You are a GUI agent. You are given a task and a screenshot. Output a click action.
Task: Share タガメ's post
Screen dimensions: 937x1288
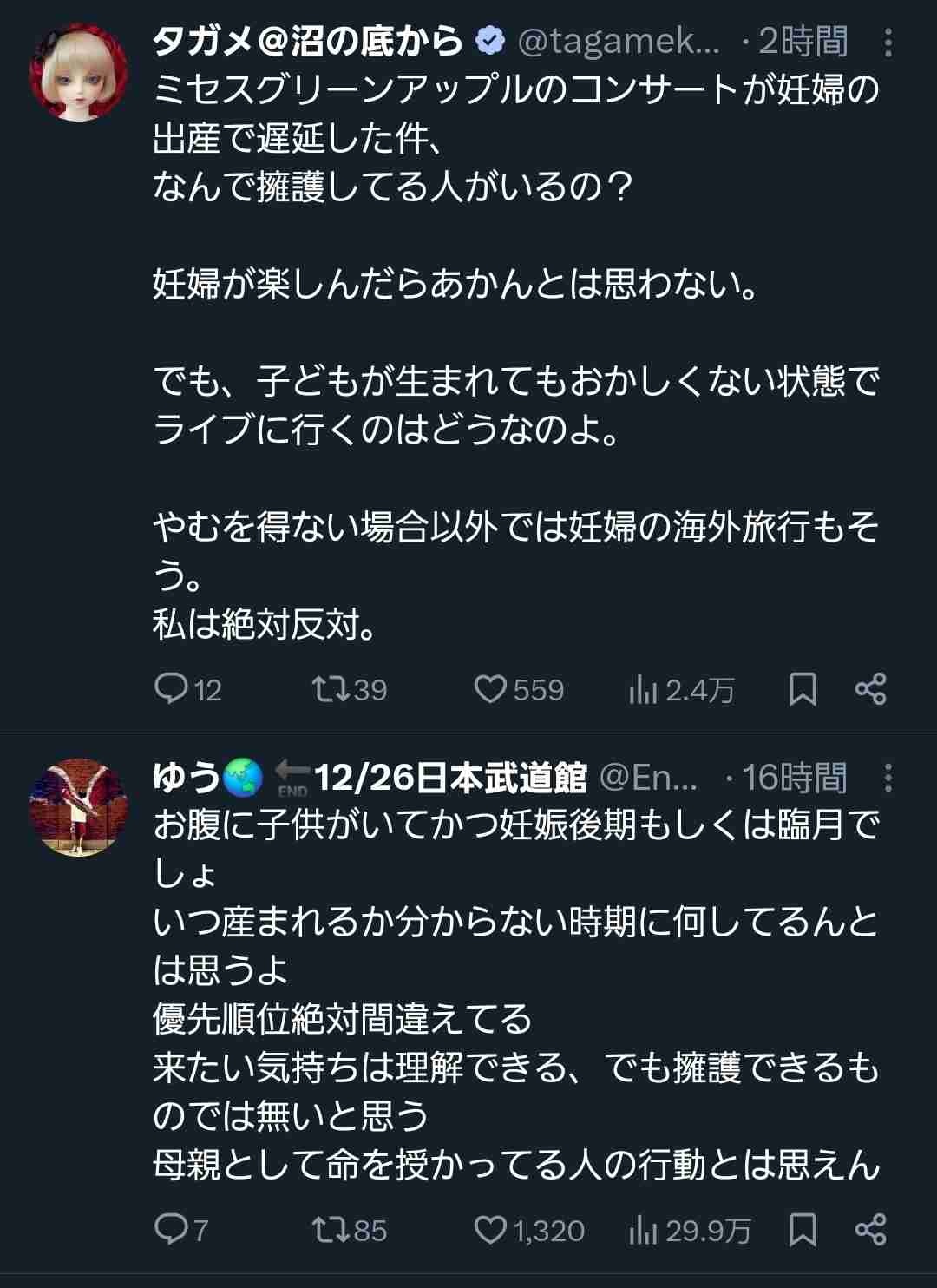click(870, 689)
